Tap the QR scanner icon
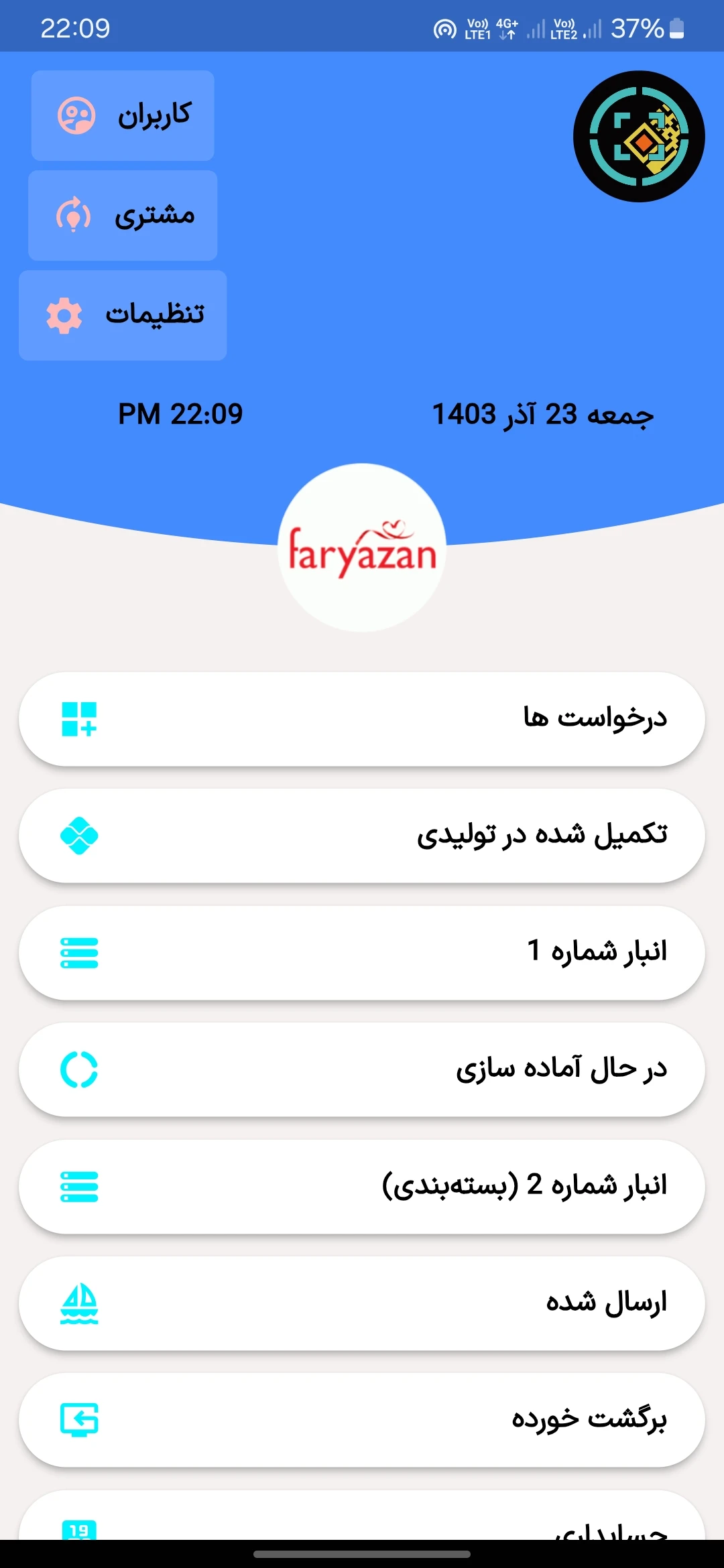Screen dimensions: 724x1568 639,136
